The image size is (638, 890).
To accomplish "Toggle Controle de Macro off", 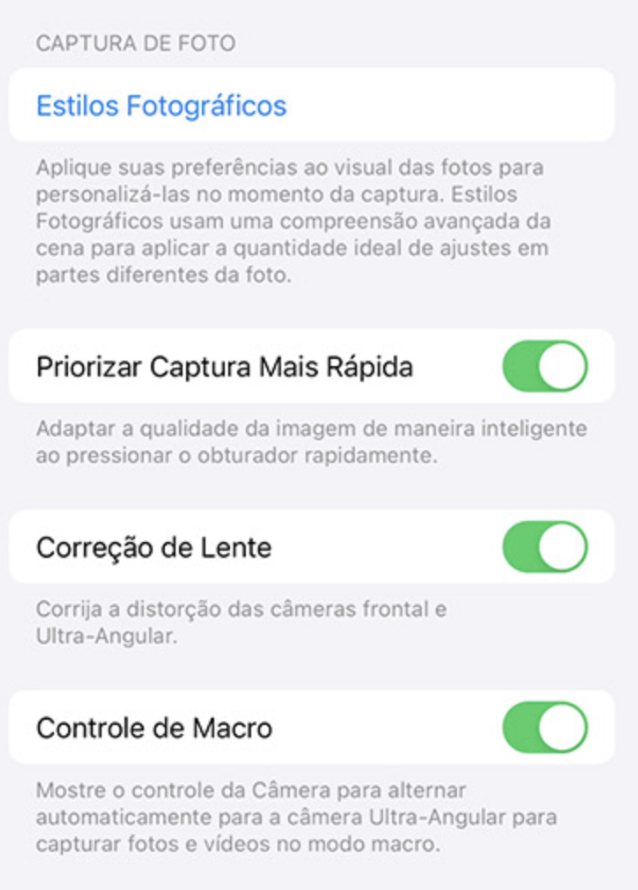I will point(544,727).
